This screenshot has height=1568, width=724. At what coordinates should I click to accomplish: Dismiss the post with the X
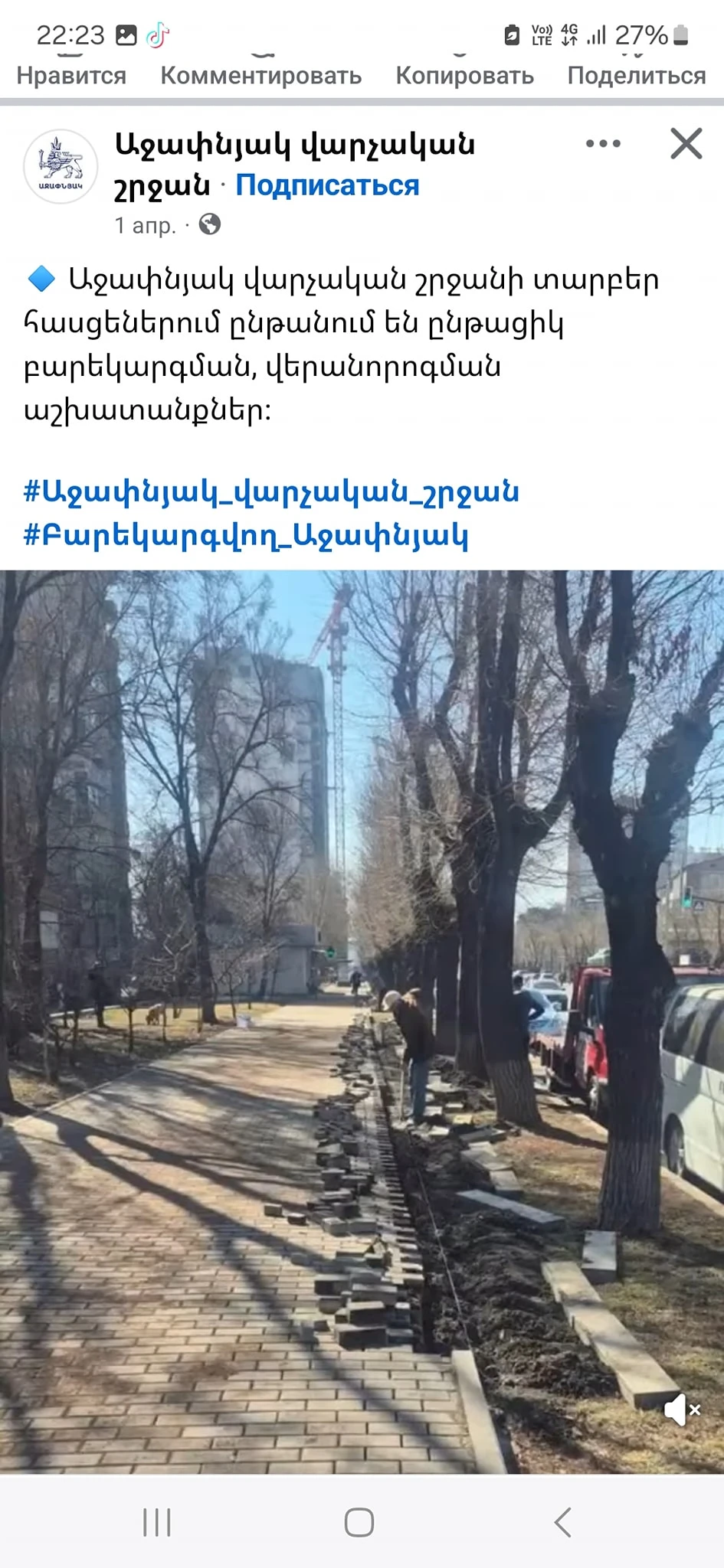686,143
